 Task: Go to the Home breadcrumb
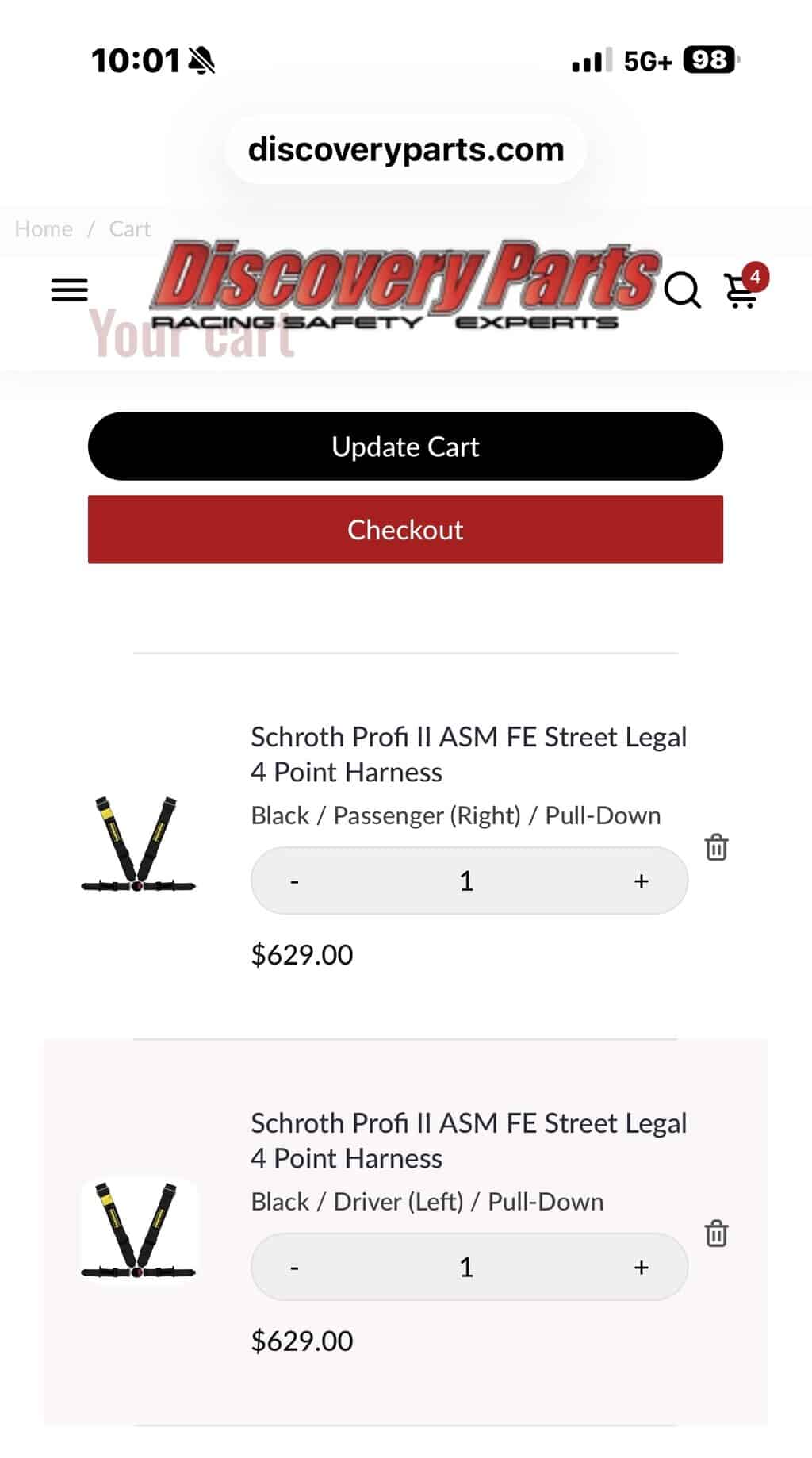44,229
